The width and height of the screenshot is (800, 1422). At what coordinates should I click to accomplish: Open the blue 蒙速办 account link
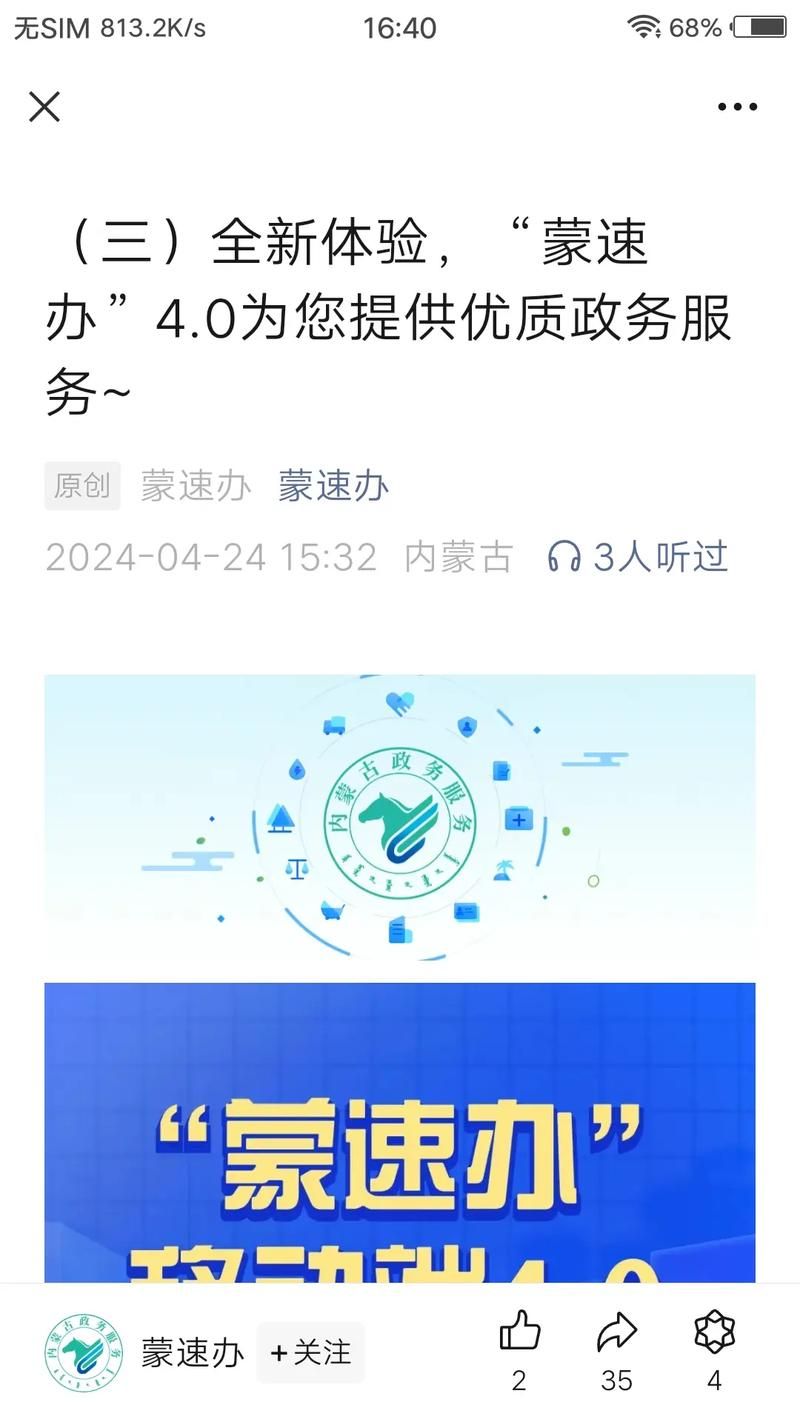pos(333,486)
